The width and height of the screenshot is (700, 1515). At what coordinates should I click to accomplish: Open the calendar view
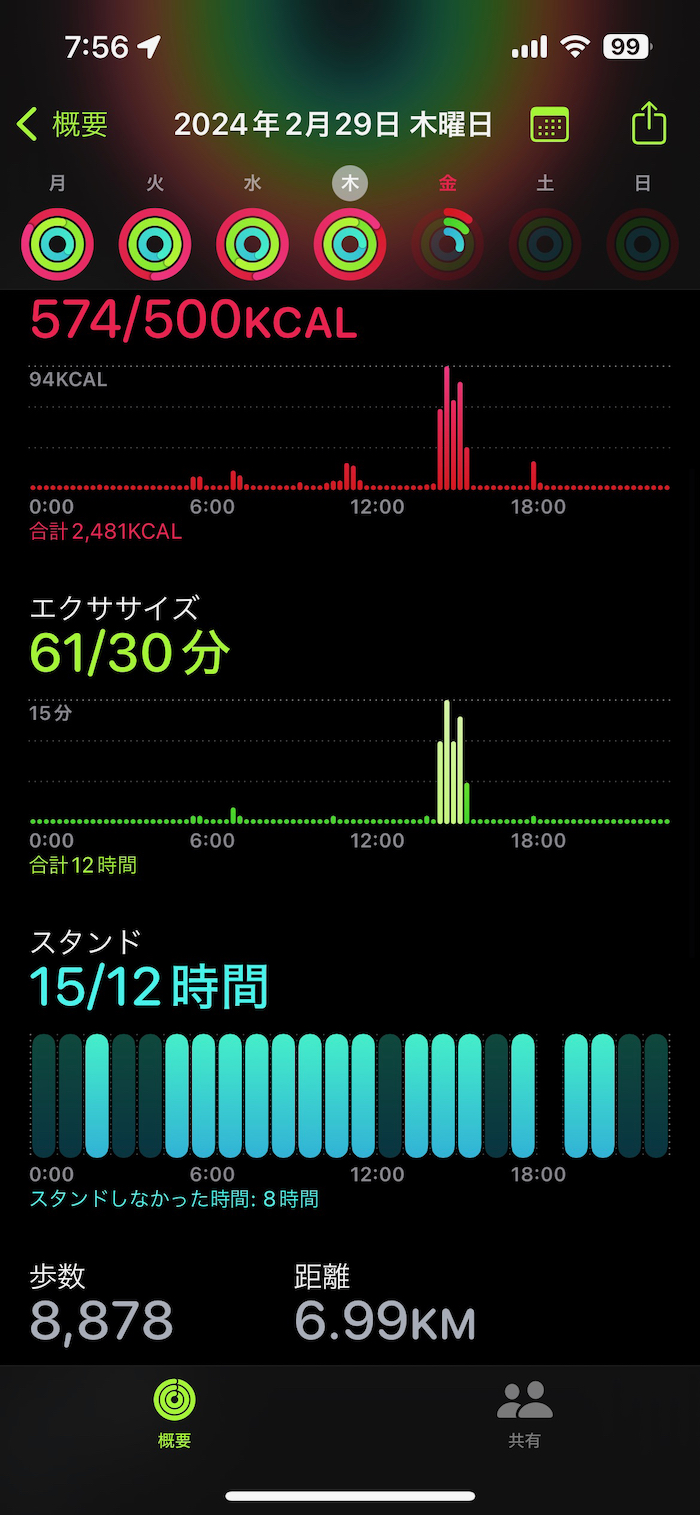tap(549, 125)
